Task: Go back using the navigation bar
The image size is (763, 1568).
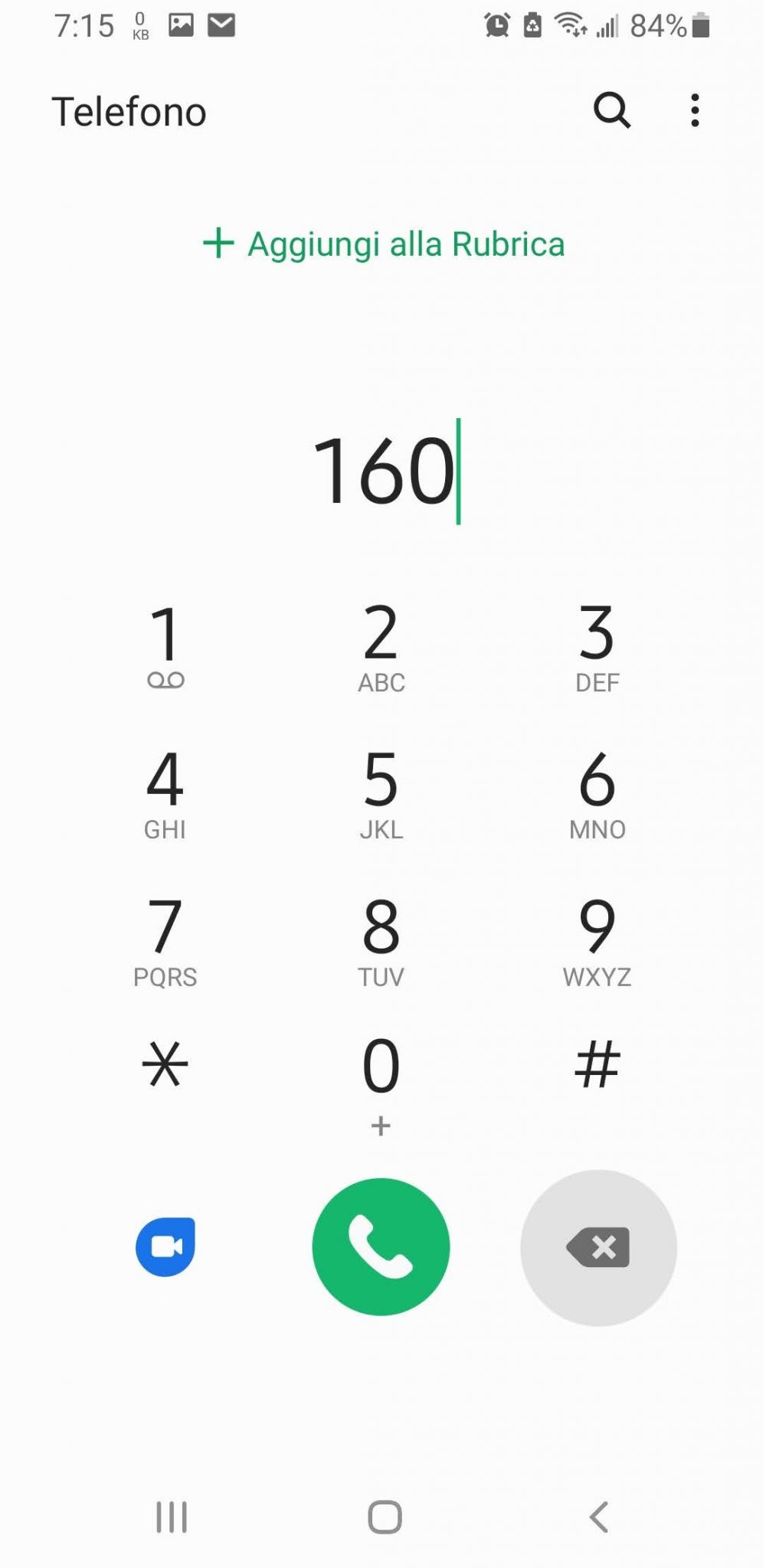Action: point(598,1517)
